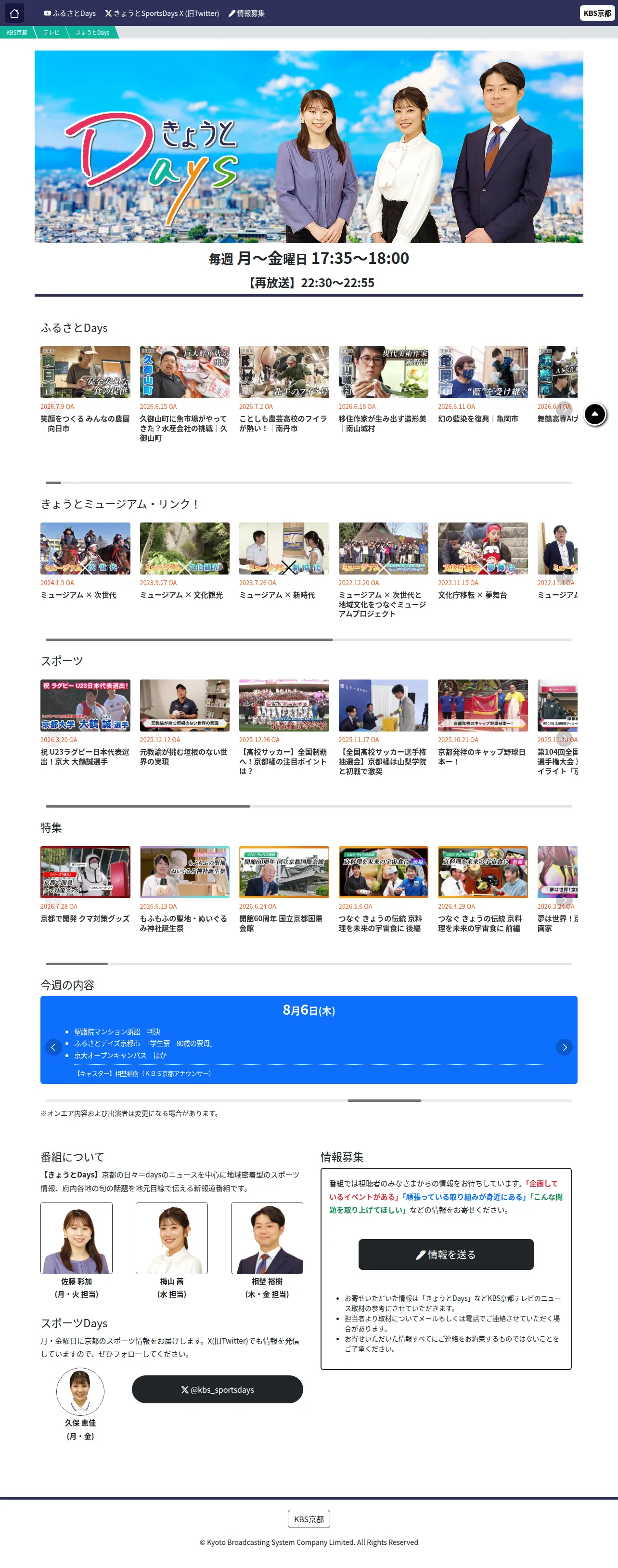Open 開館60周年 国立京都国際会館 feature

pos(284,889)
